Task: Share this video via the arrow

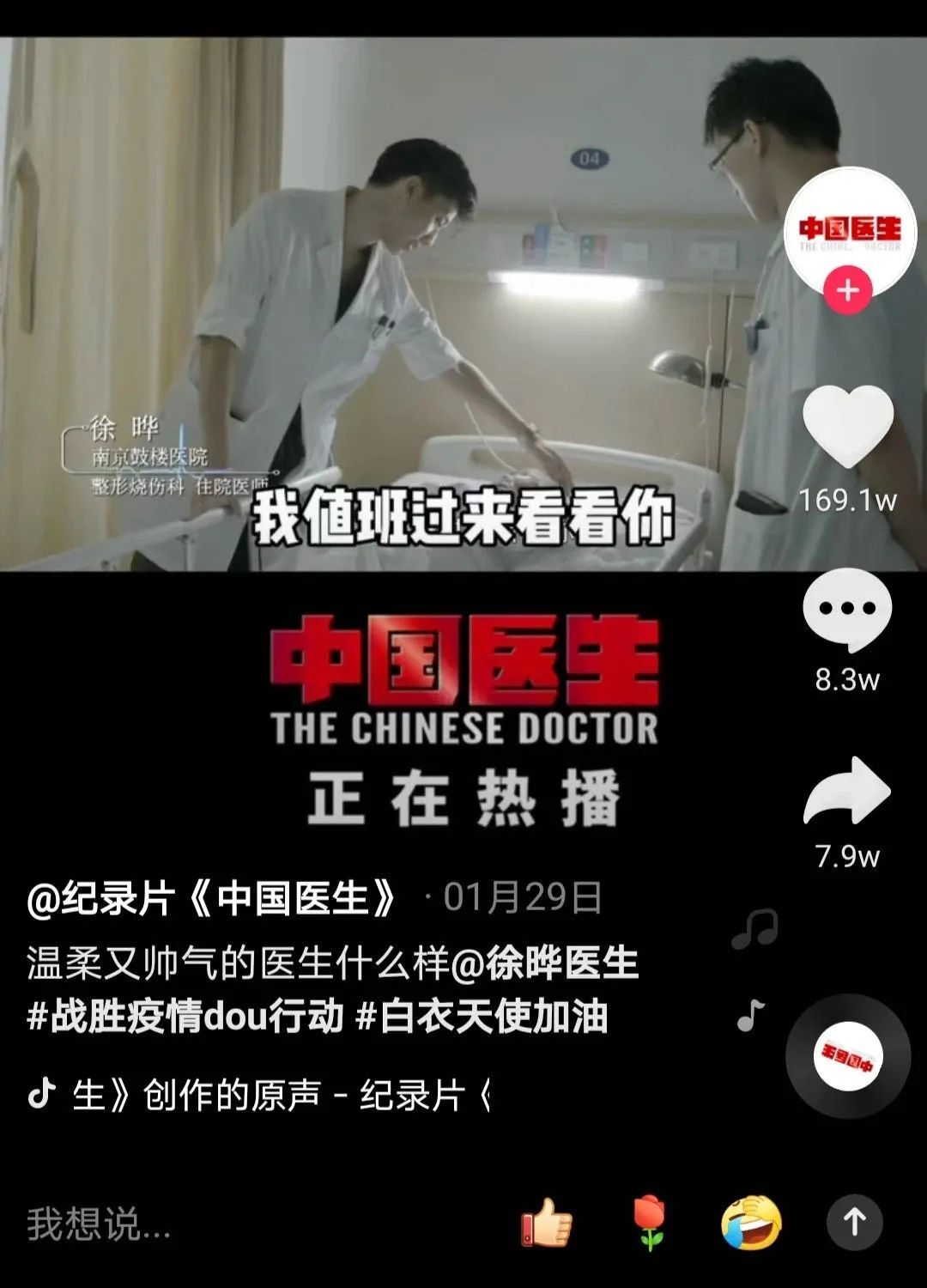Action: pyautogui.click(x=847, y=792)
